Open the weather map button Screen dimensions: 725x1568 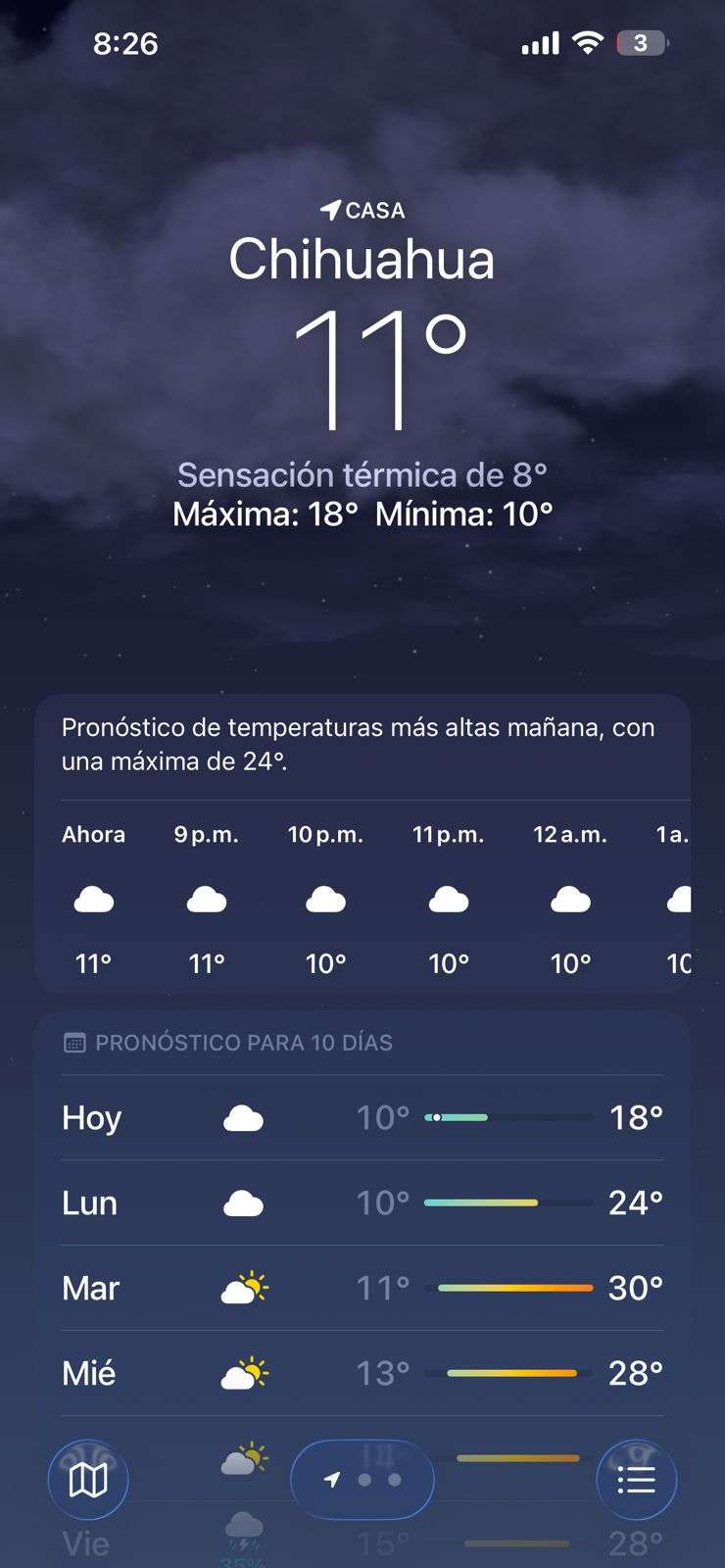point(88,1479)
